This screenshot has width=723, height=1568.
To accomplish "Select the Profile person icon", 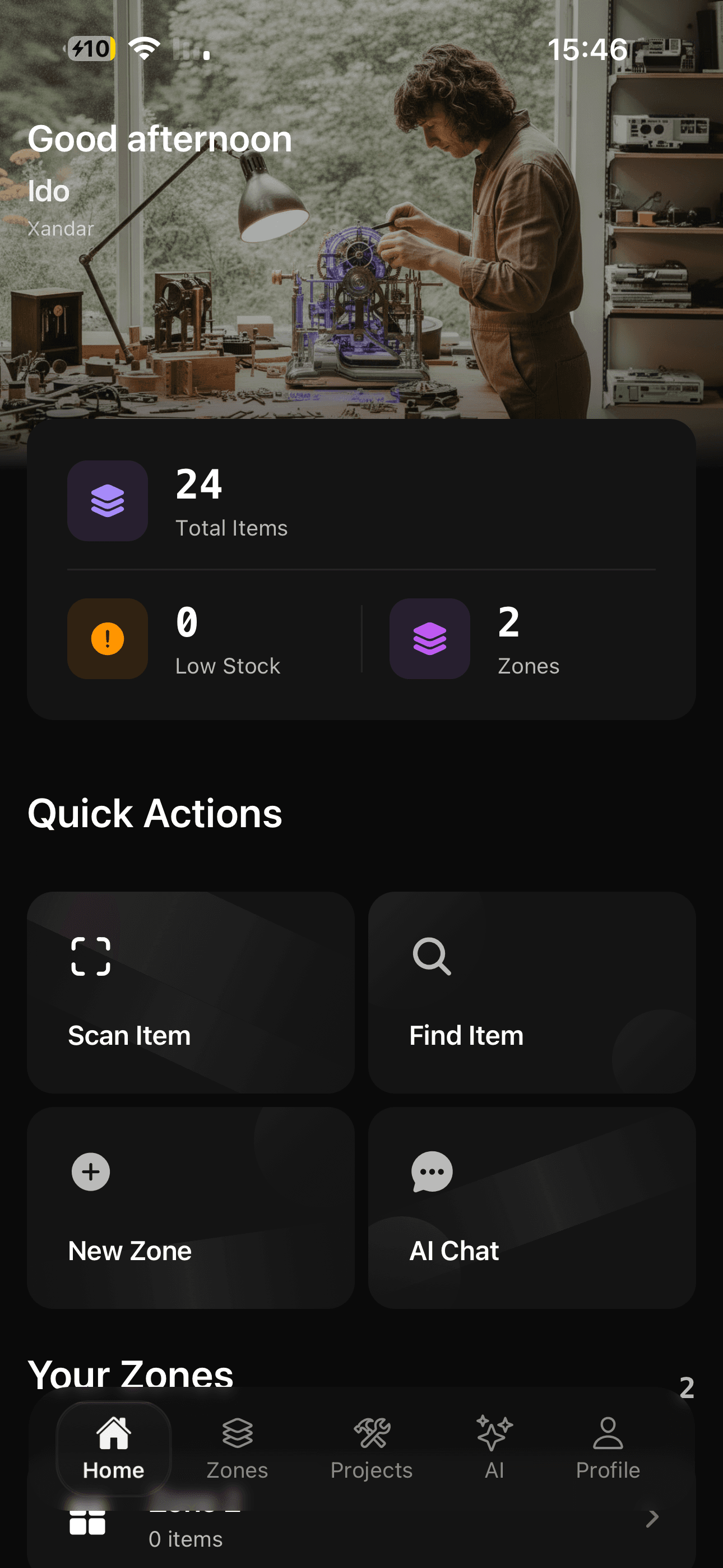I will pos(608,1433).
